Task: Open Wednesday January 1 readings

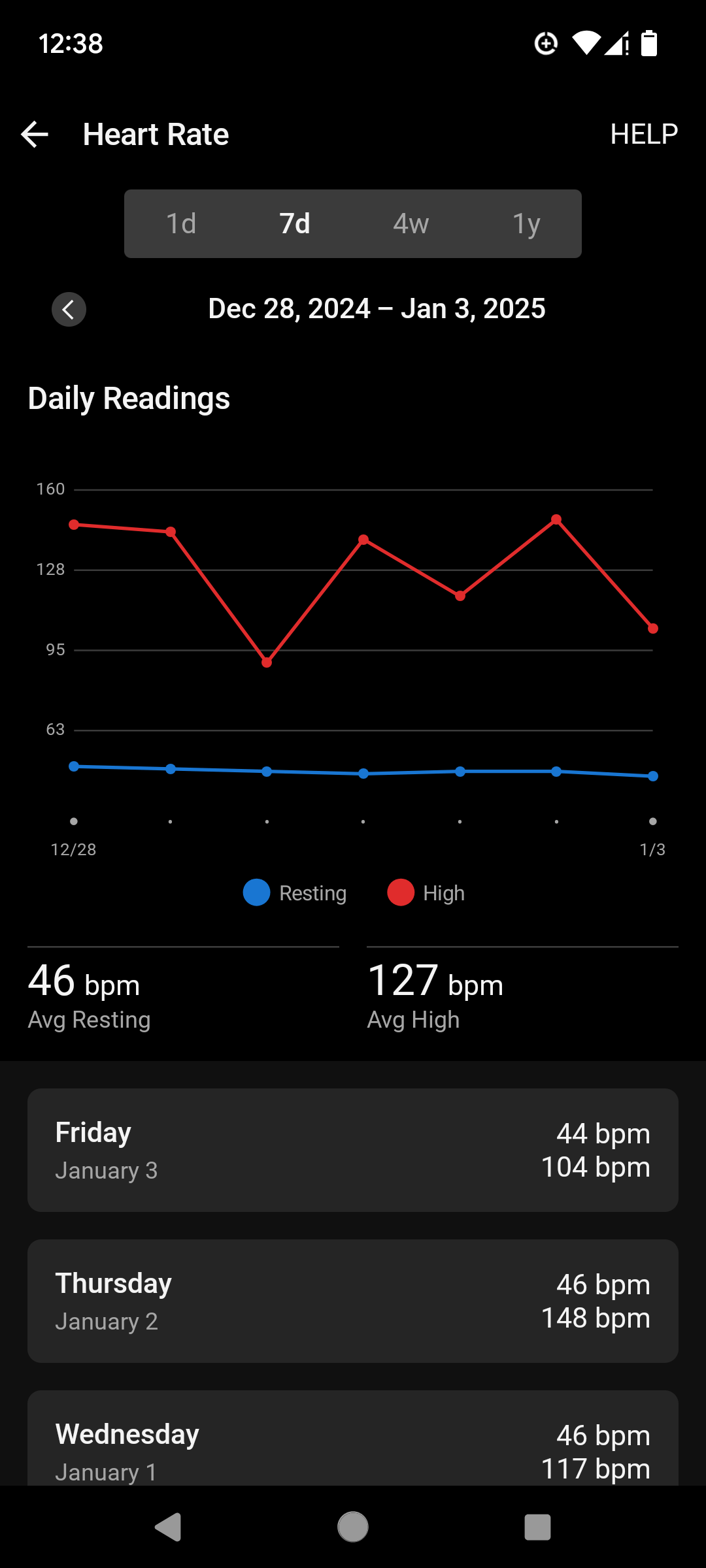Action: click(353, 1438)
